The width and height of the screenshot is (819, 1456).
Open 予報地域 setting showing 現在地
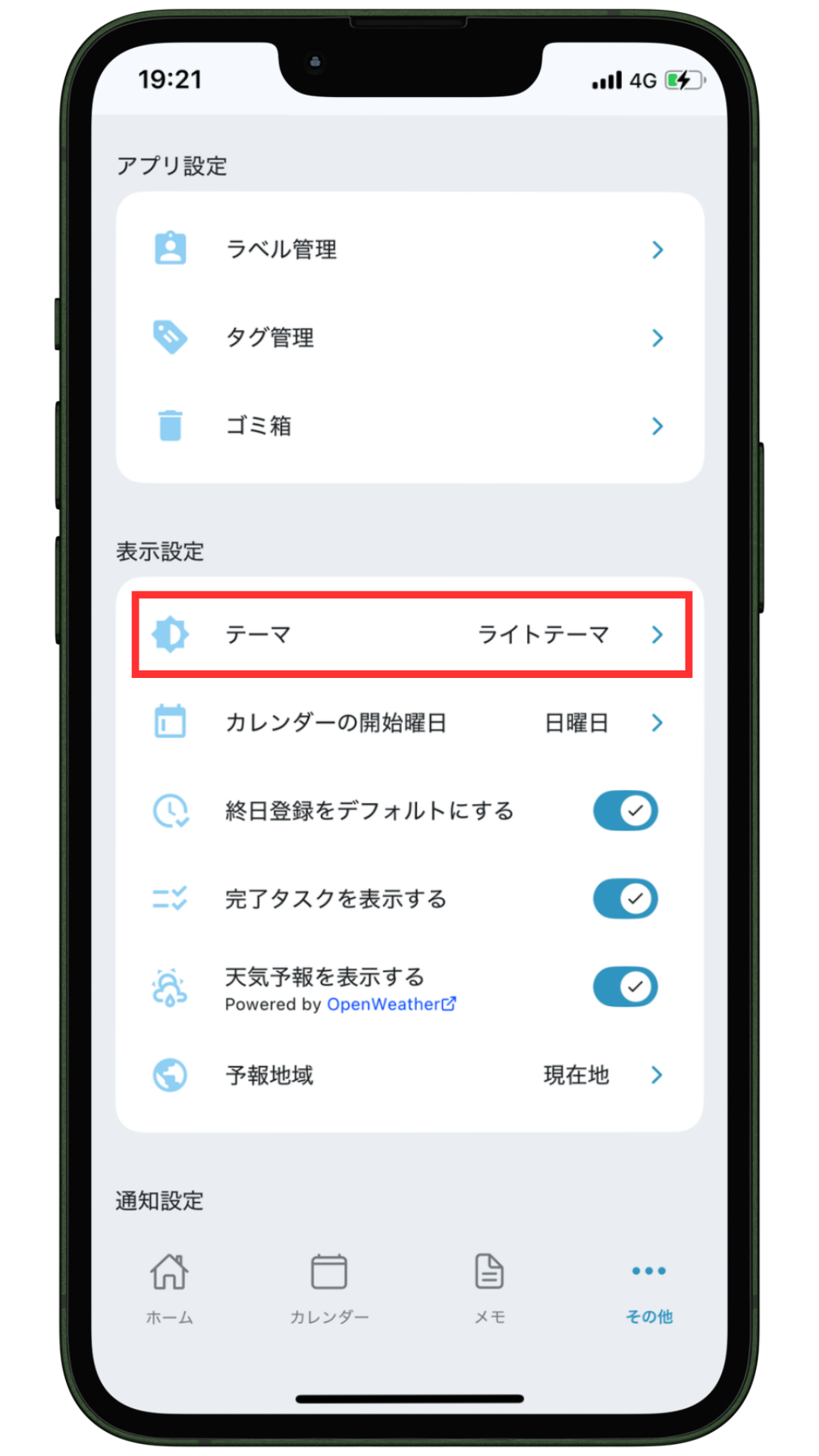point(409,1075)
